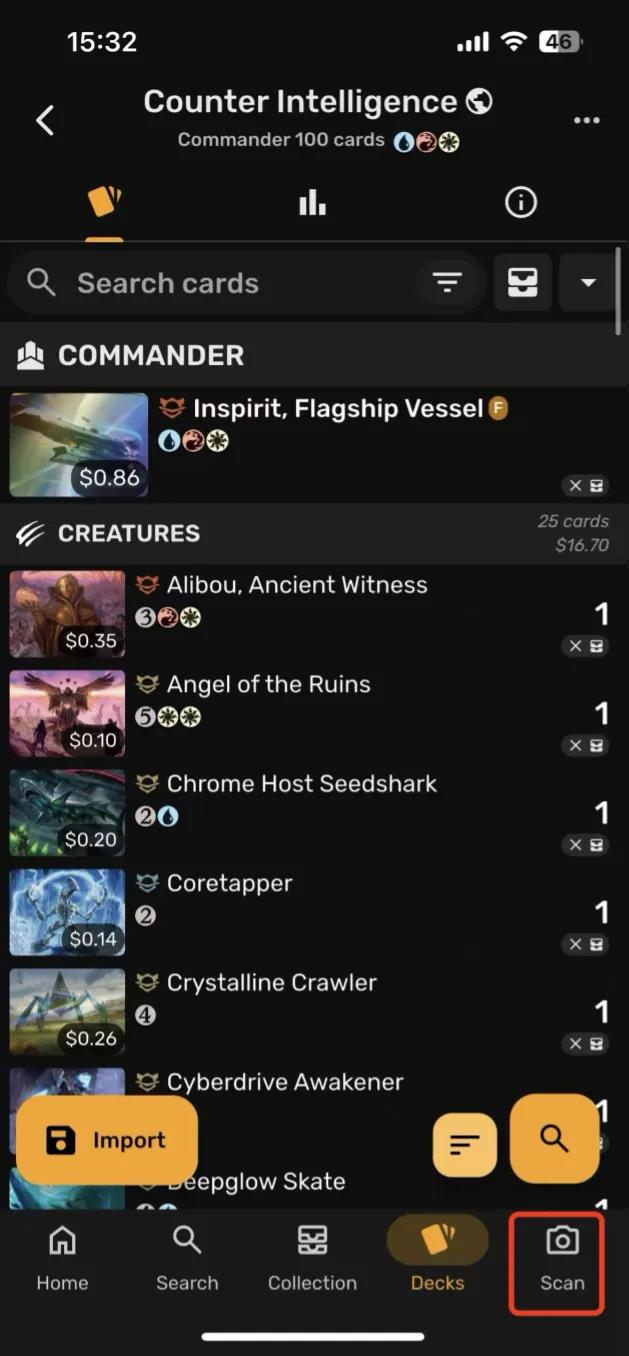Tap the collection box button beside search
629x1356 pixels.
click(522, 283)
